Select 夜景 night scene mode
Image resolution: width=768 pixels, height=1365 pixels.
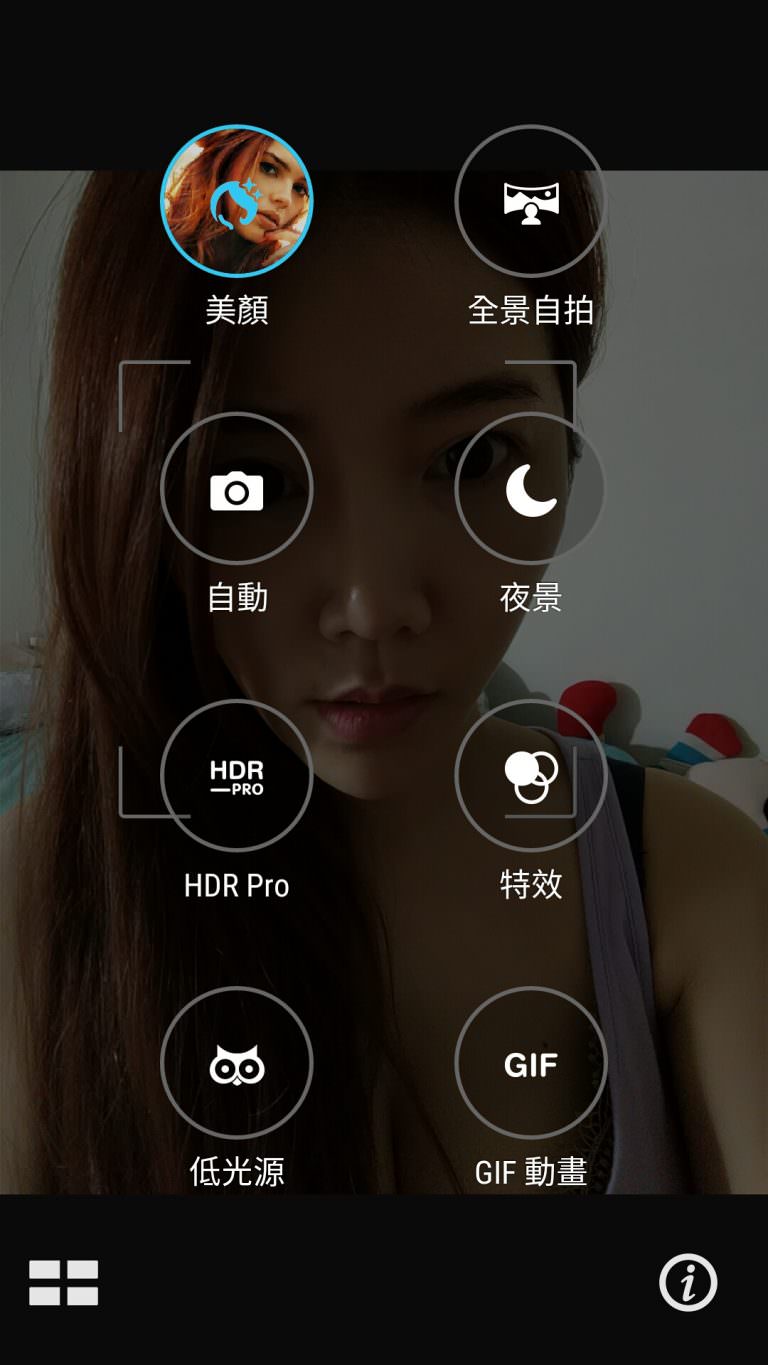tap(531, 488)
